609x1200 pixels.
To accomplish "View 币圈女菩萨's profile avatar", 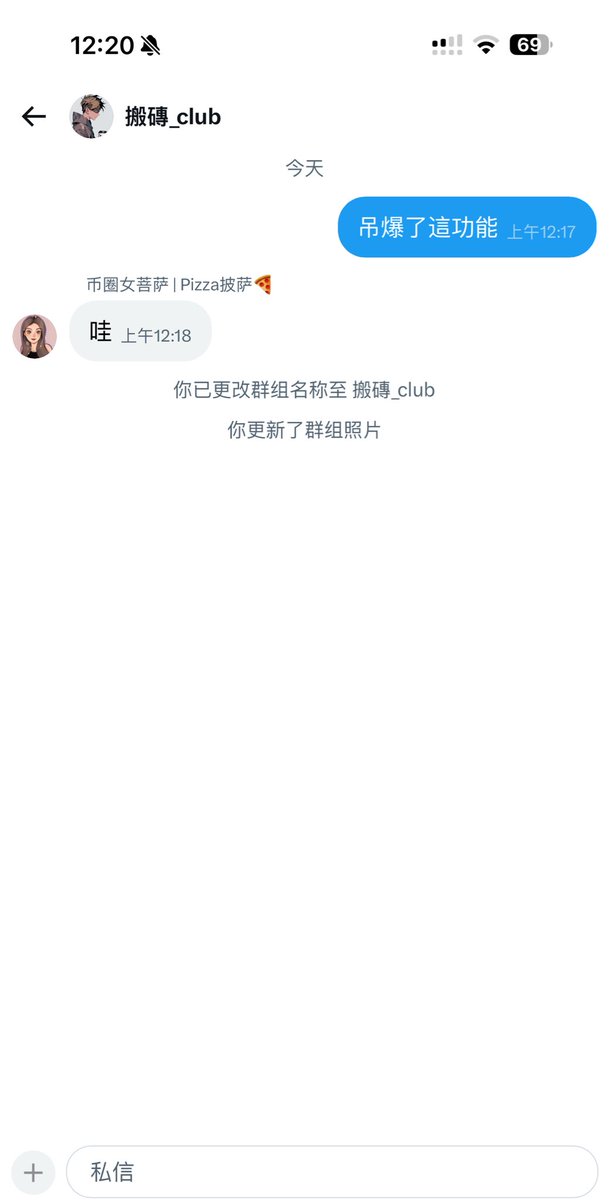I will tap(34, 336).
